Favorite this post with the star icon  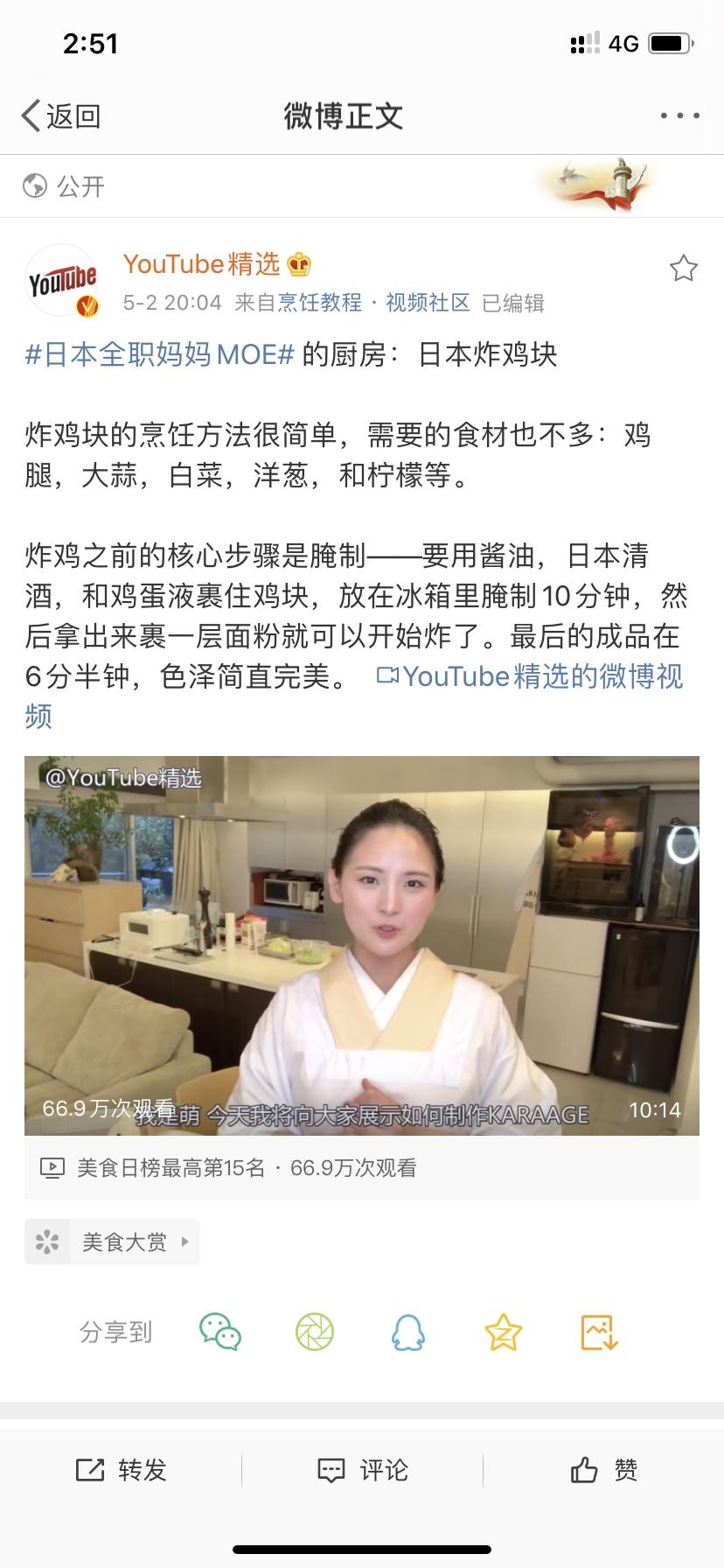[x=683, y=268]
